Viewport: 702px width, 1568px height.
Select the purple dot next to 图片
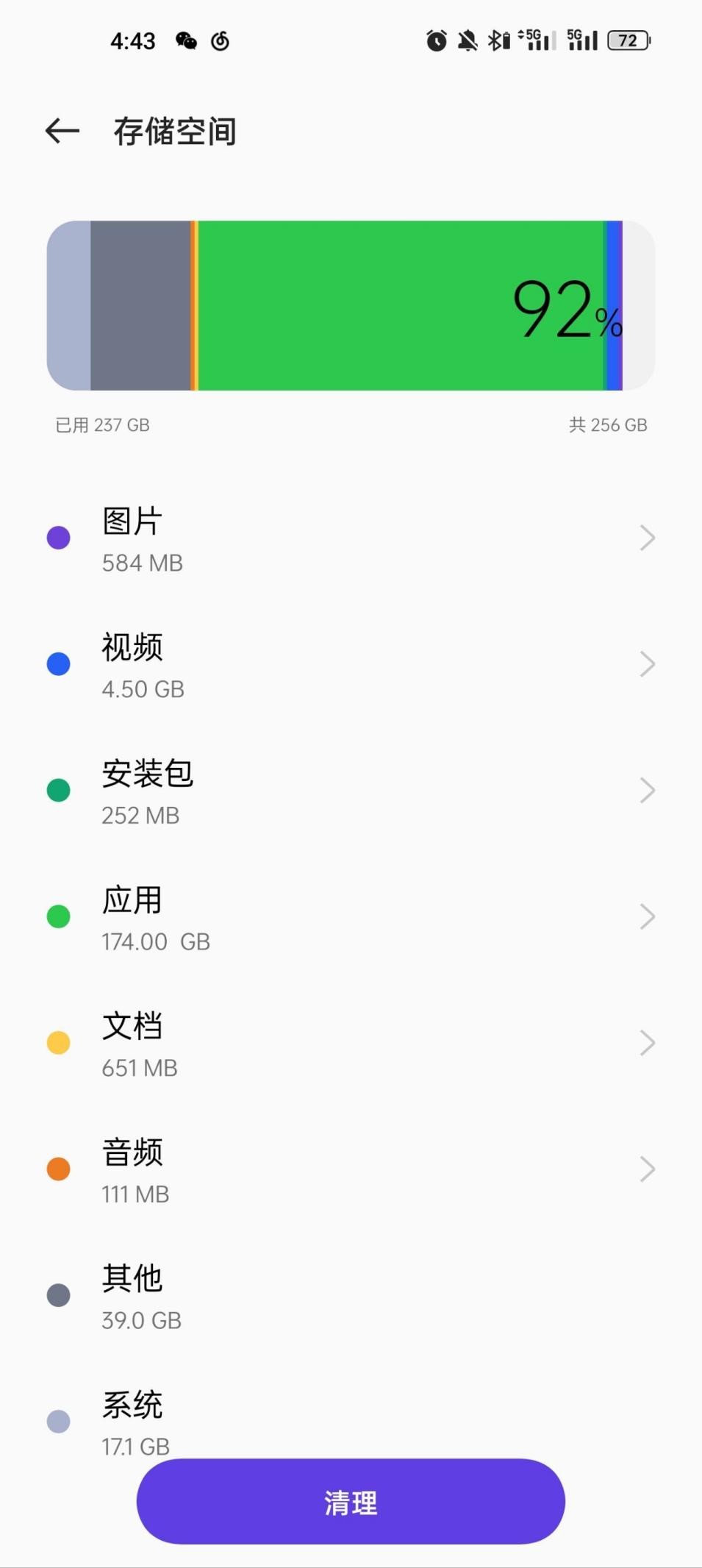coord(58,538)
